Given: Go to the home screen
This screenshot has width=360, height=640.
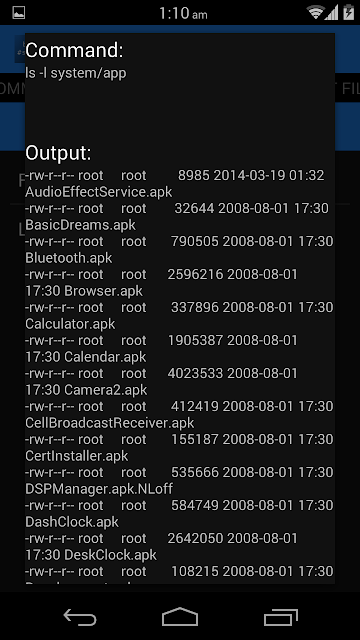Looking at the screenshot, I should coord(180,616).
